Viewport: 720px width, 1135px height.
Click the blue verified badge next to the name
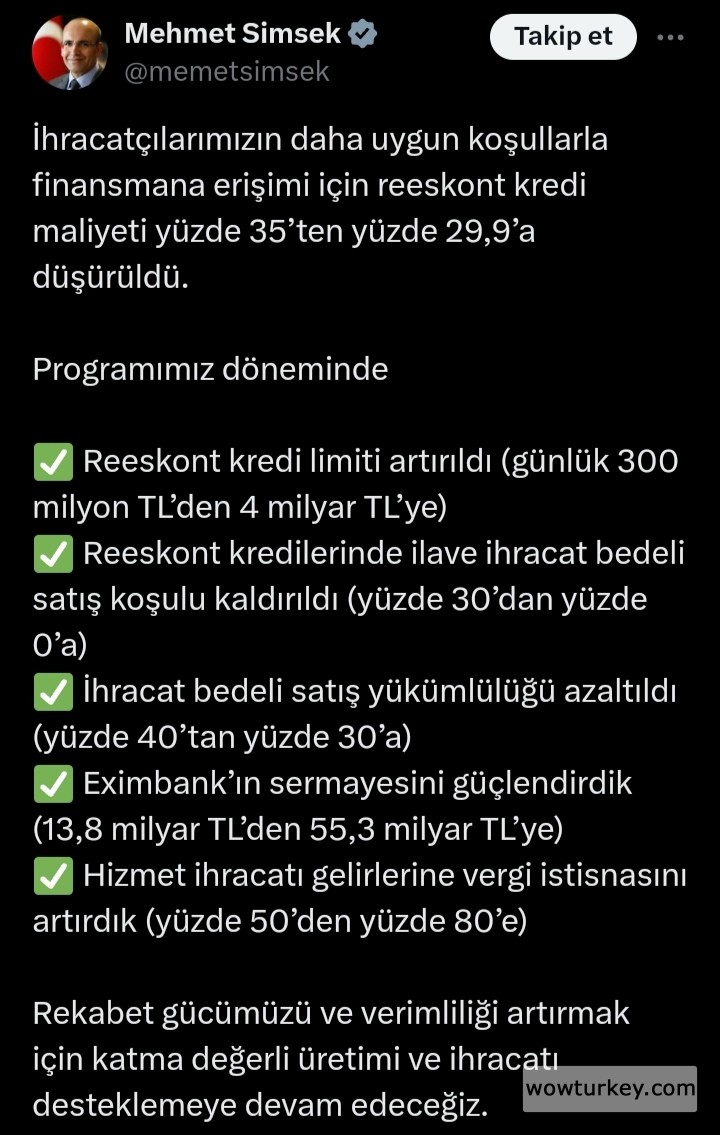360,31
